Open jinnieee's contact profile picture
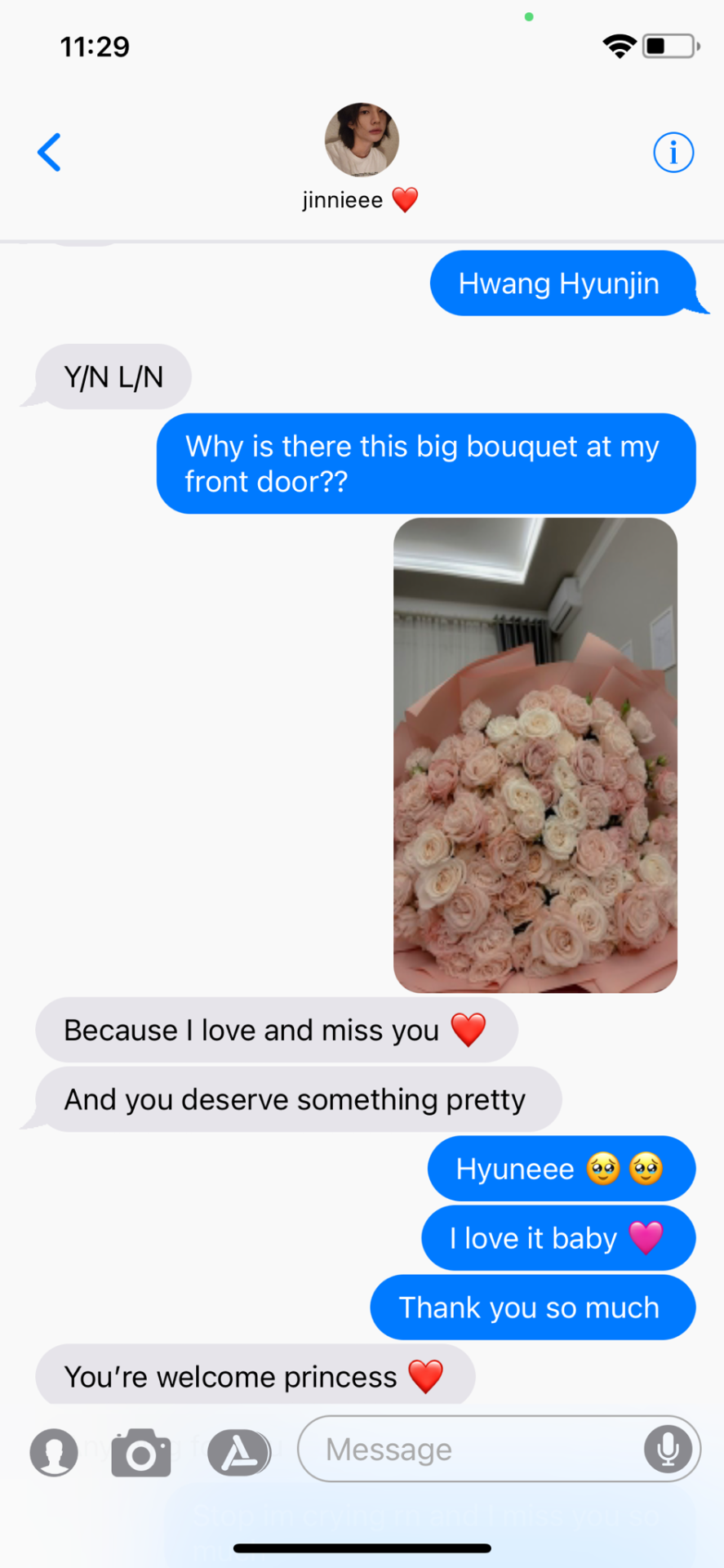Image resolution: width=724 pixels, height=1568 pixels. click(362, 140)
